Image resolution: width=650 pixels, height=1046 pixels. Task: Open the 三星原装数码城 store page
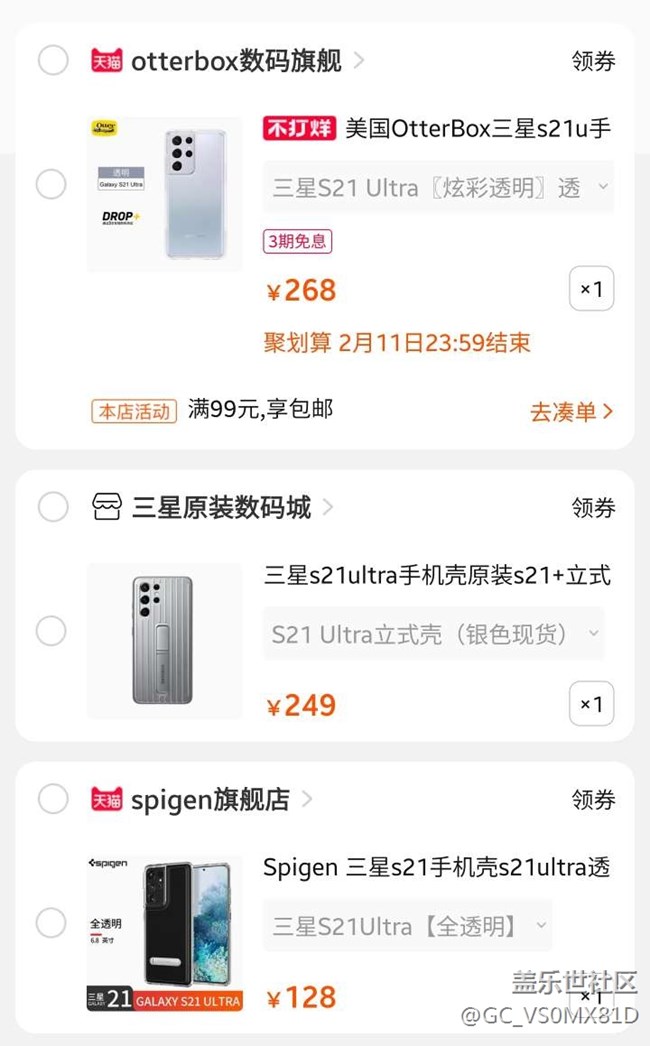(x=221, y=507)
